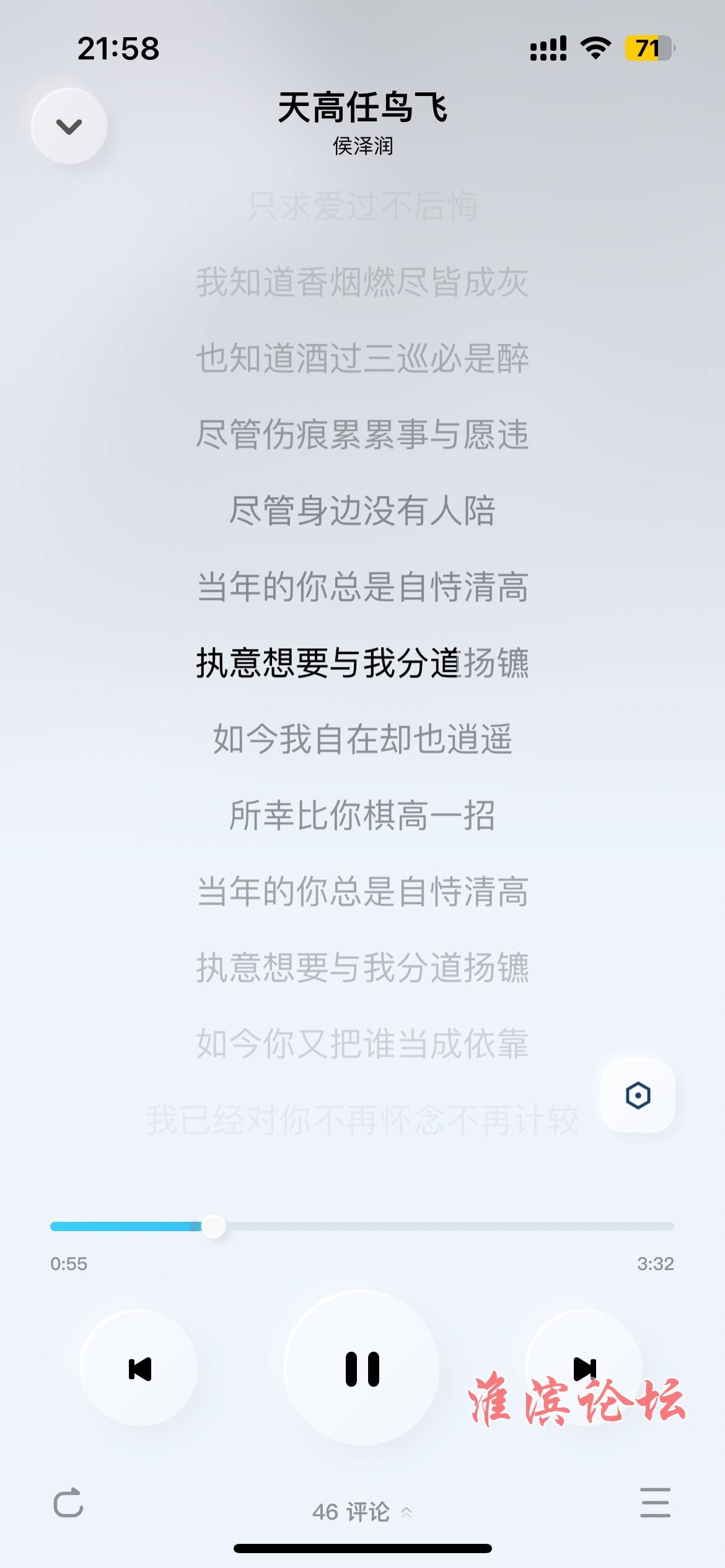Tap the playback progress slider
Viewport: 725px width, 1568px height.
(x=362, y=1226)
